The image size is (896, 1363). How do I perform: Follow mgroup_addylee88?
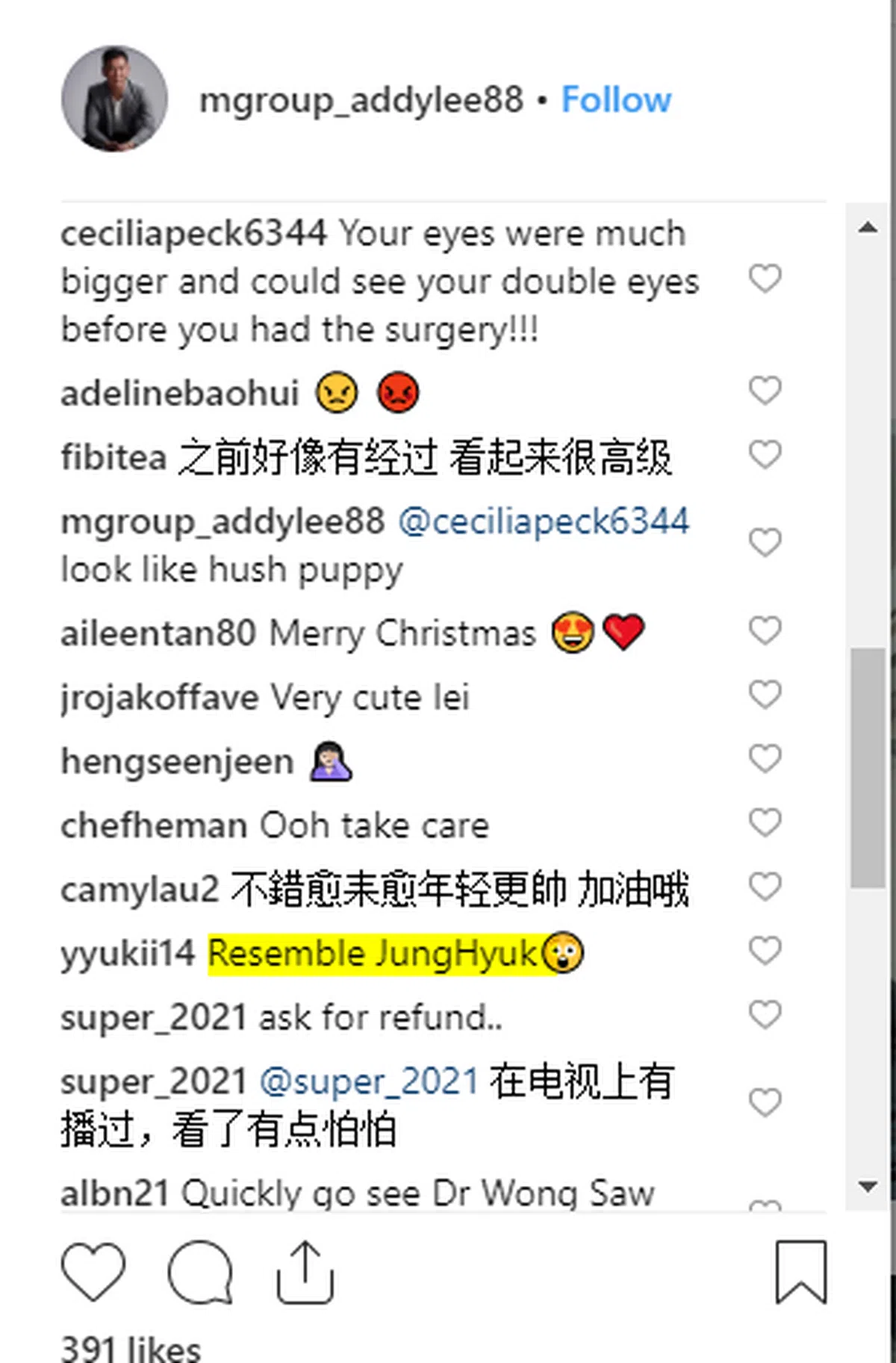coord(615,99)
